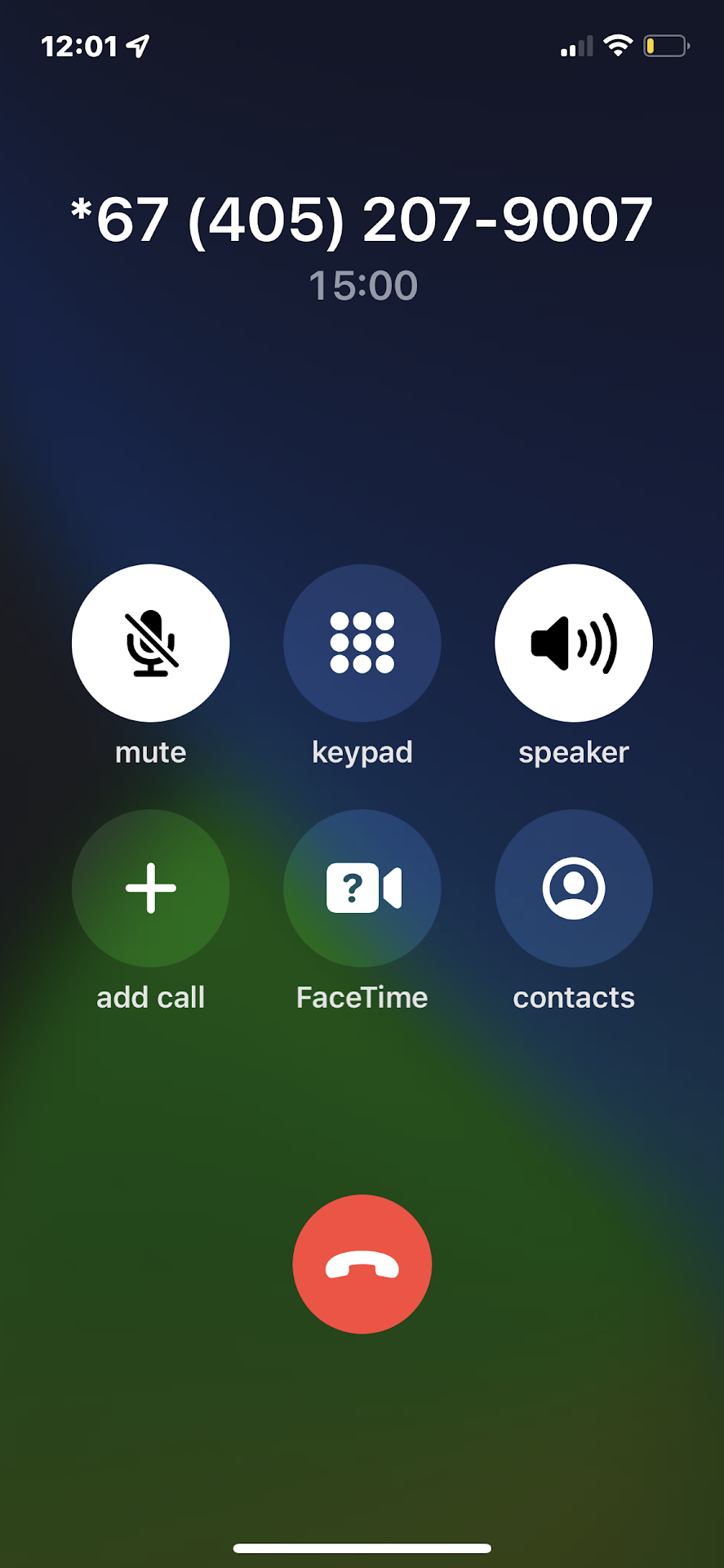Switch to a FaceTime video call
724x1568 pixels.
362,888
